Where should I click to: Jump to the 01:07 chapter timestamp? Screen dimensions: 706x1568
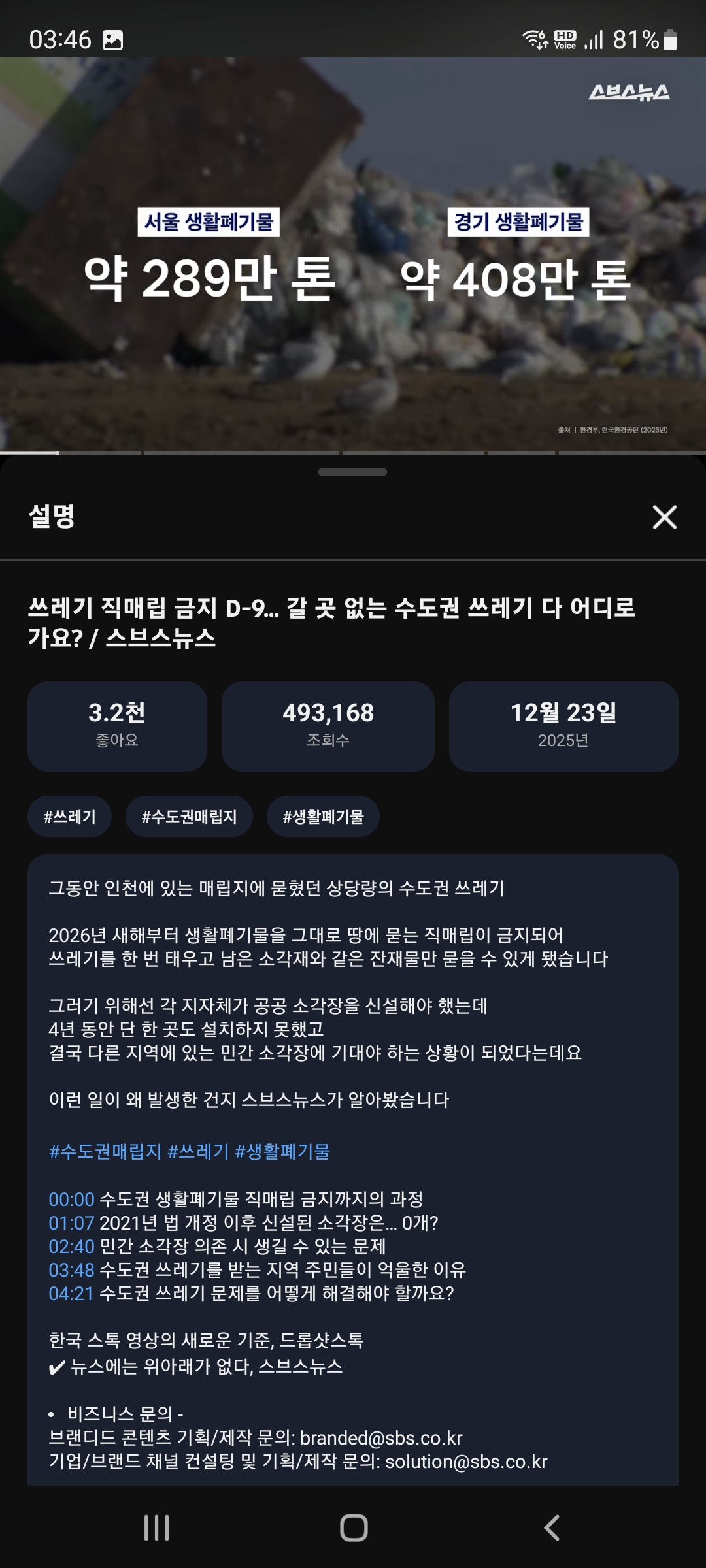coord(71,1222)
